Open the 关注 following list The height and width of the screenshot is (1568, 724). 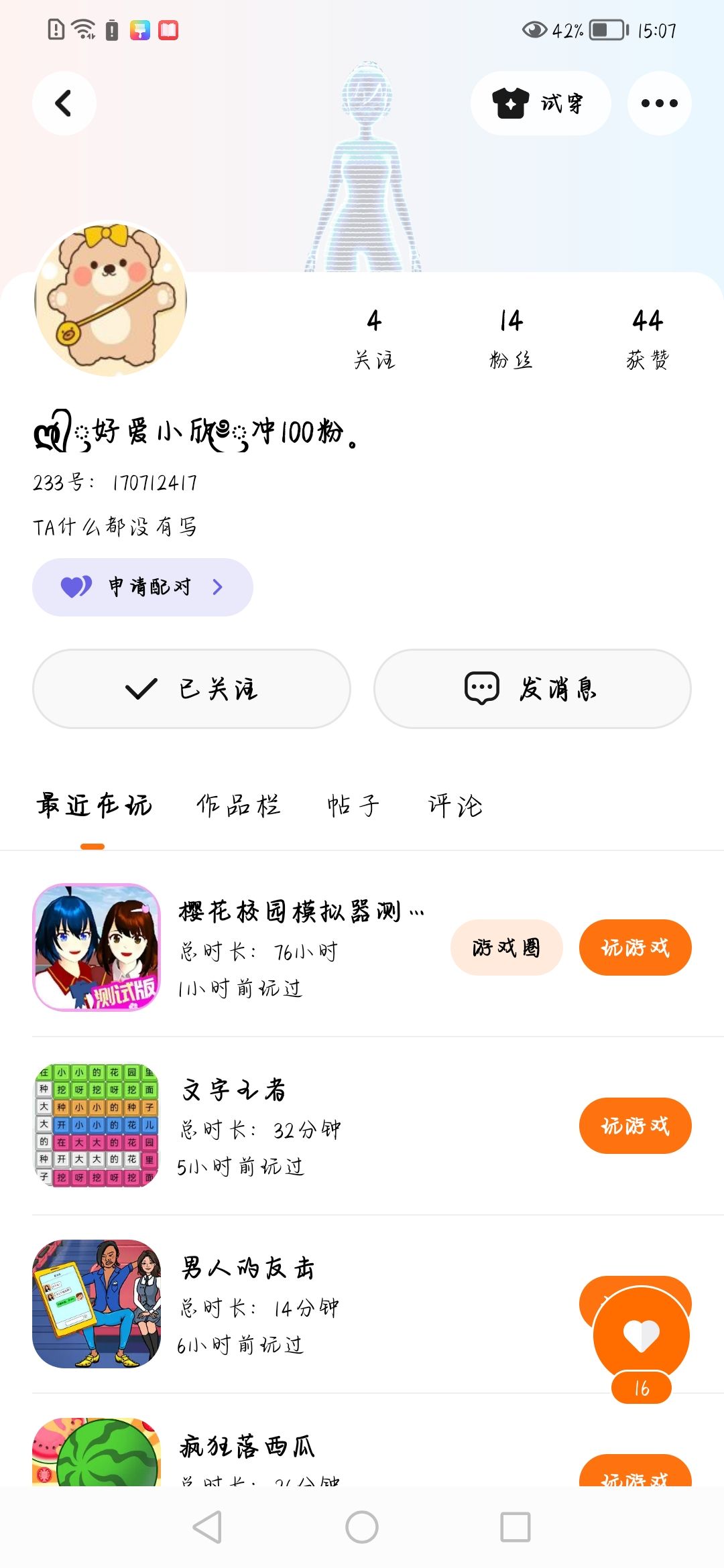pyautogui.click(x=374, y=338)
